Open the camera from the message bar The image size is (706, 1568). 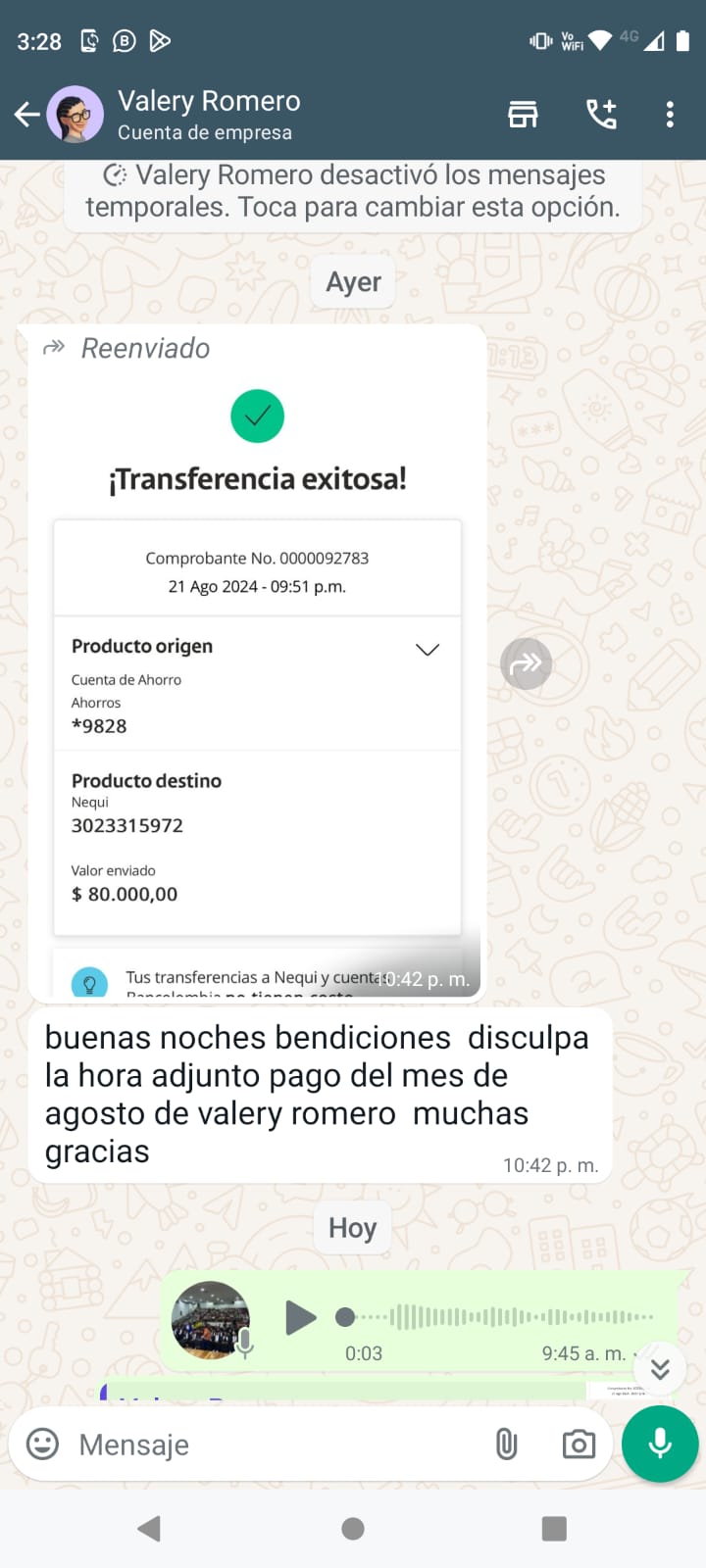point(579,1444)
